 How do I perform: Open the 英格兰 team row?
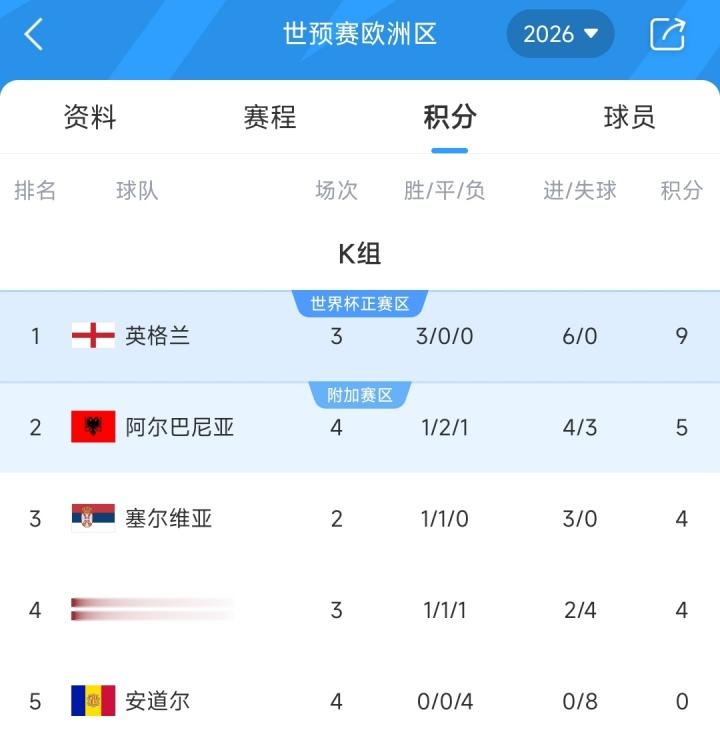click(158, 336)
